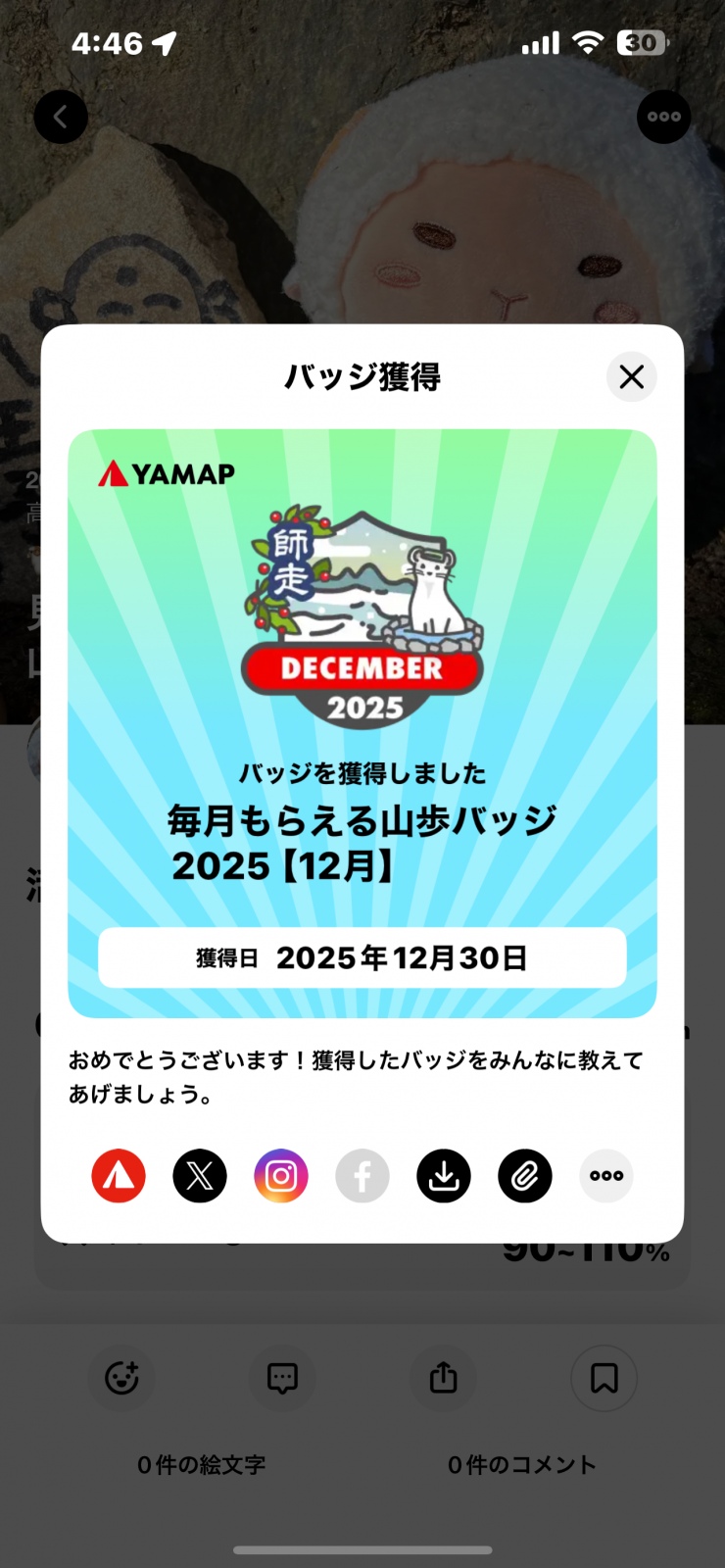Screen dimensions: 725x1568
Task: Share badge to Instagram
Action: 281,1176
